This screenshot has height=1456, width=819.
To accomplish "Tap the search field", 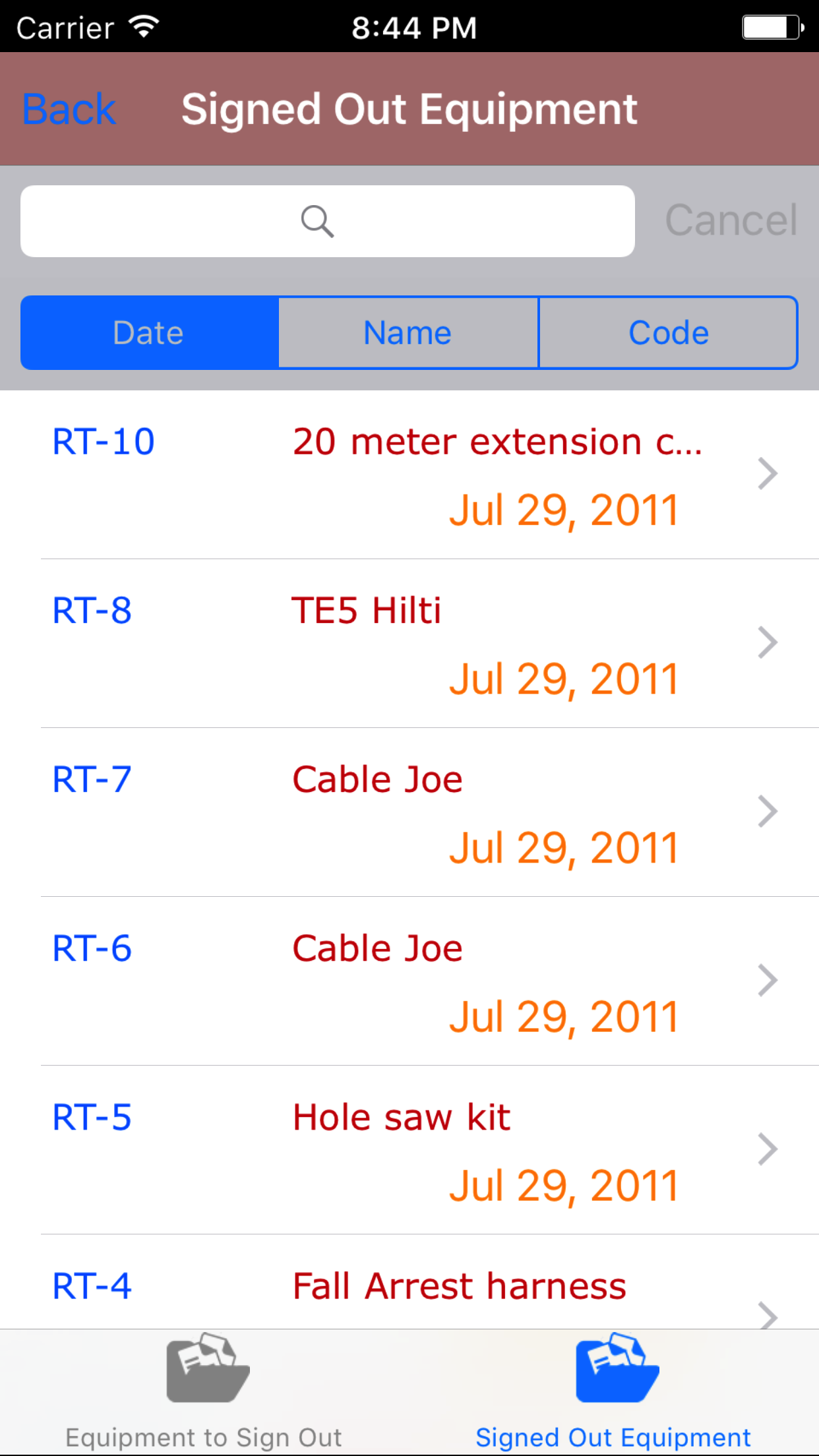I will pyautogui.click(x=327, y=221).
